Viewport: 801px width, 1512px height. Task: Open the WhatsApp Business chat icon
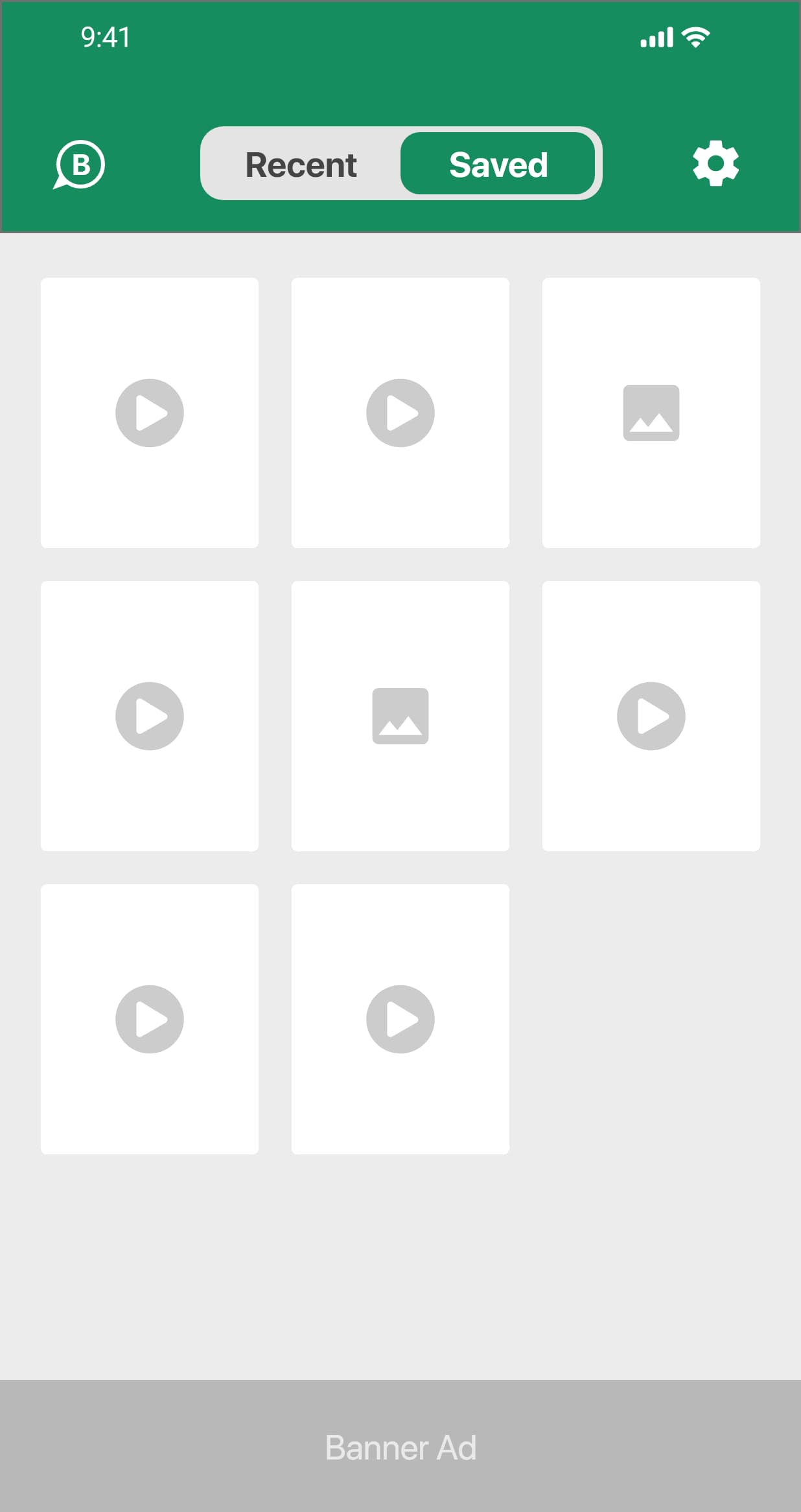point(79,165)
